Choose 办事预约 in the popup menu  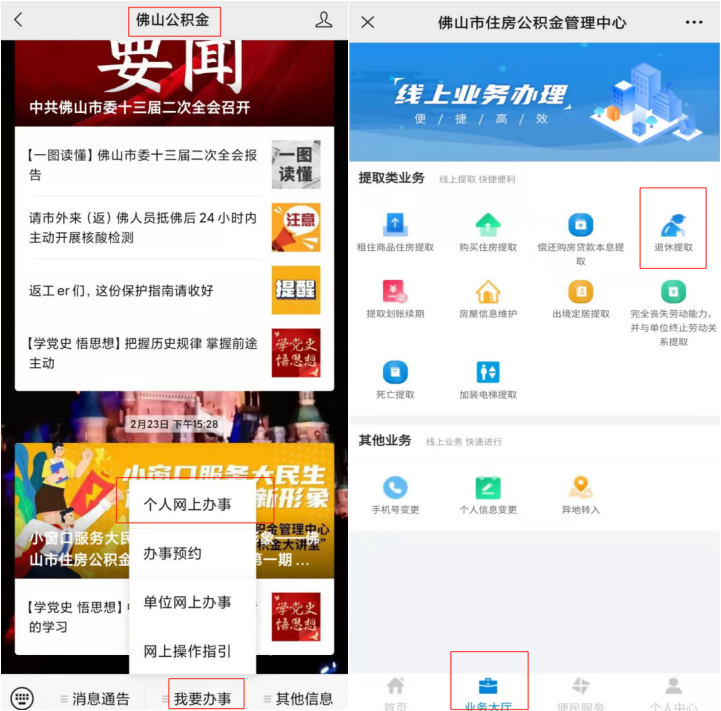click(x=172, y=553)
